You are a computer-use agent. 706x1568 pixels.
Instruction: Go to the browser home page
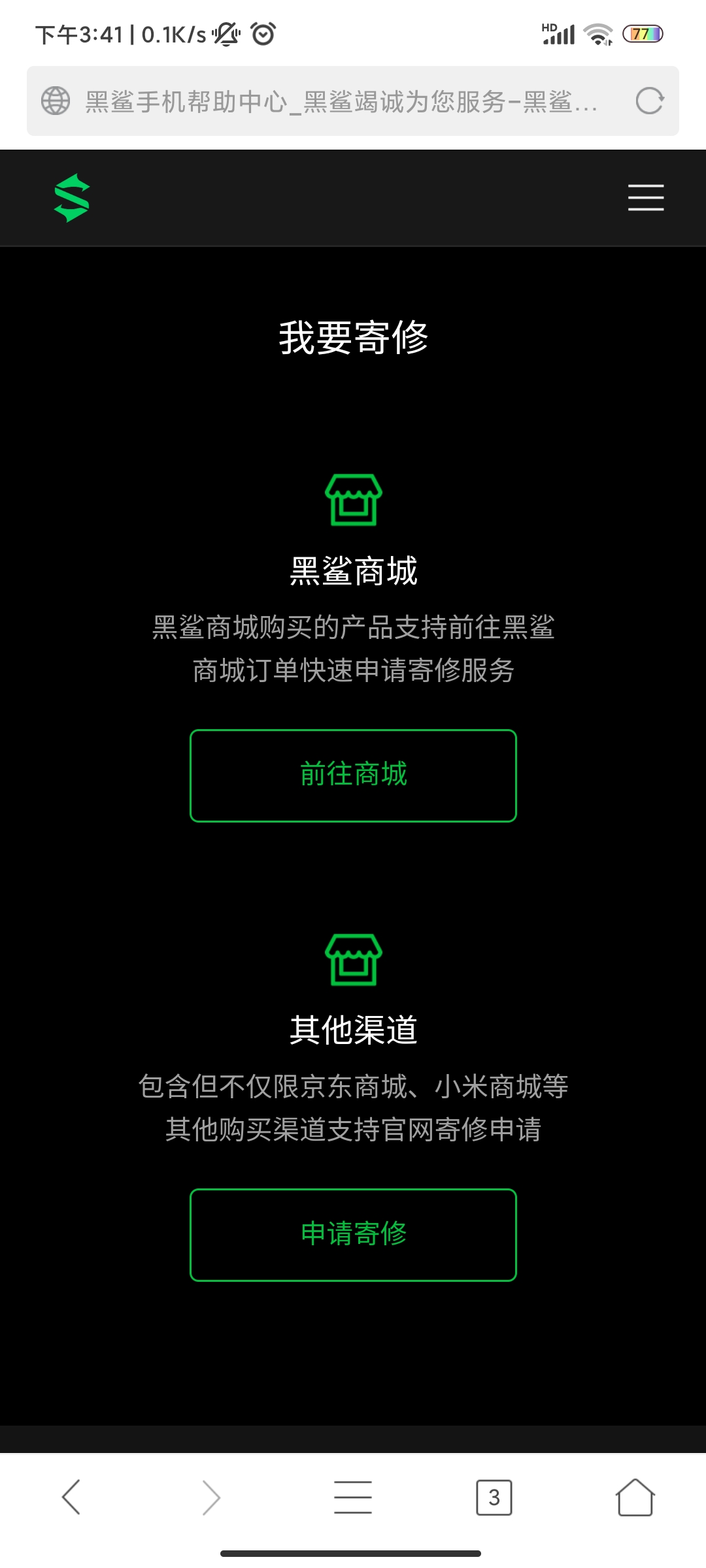coord(635,1497)
